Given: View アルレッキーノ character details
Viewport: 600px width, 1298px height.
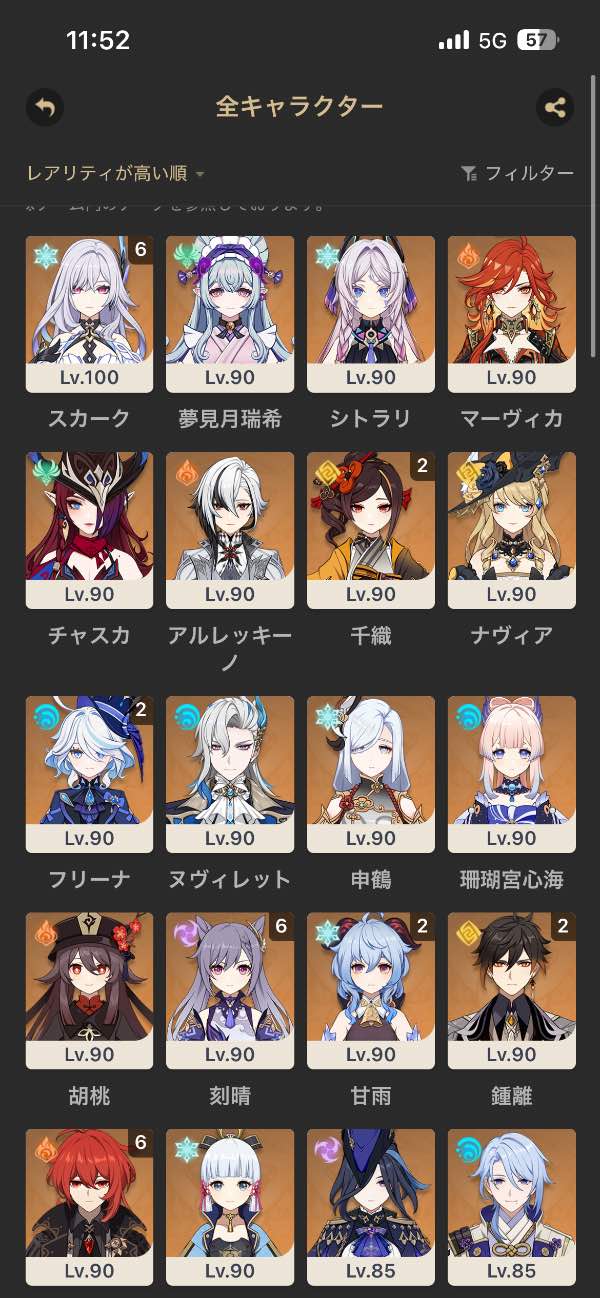Looking at the screenshot, I should click(x=230, y=529).
